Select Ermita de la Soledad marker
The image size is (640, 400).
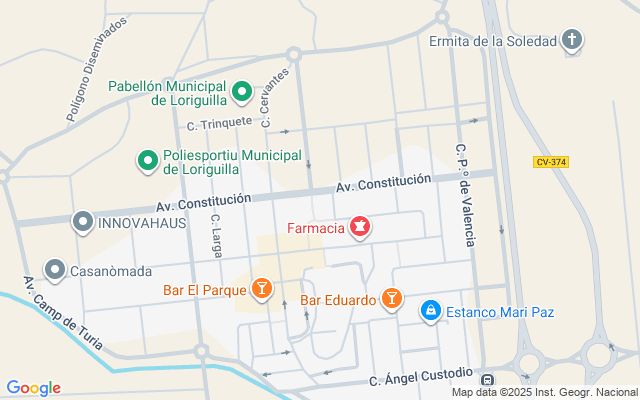click(x=572, y=41)
